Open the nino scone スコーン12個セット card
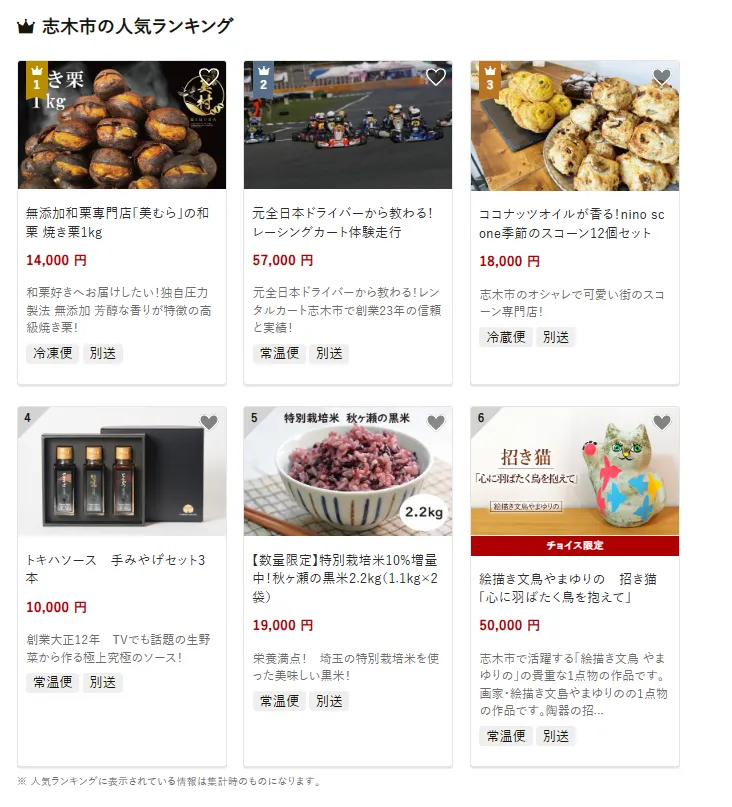Image resolution: width=732 pixels, height=807 pixels. (x=574, y=223)
